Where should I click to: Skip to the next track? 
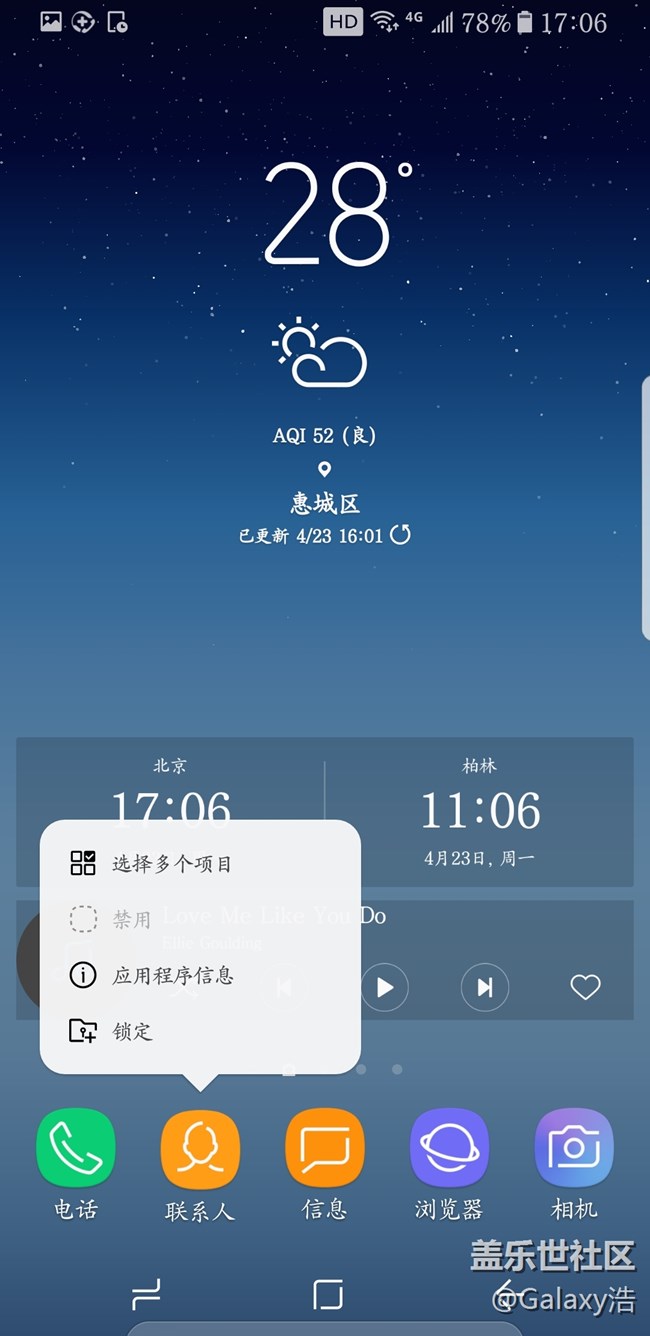[x=485, y=988]
